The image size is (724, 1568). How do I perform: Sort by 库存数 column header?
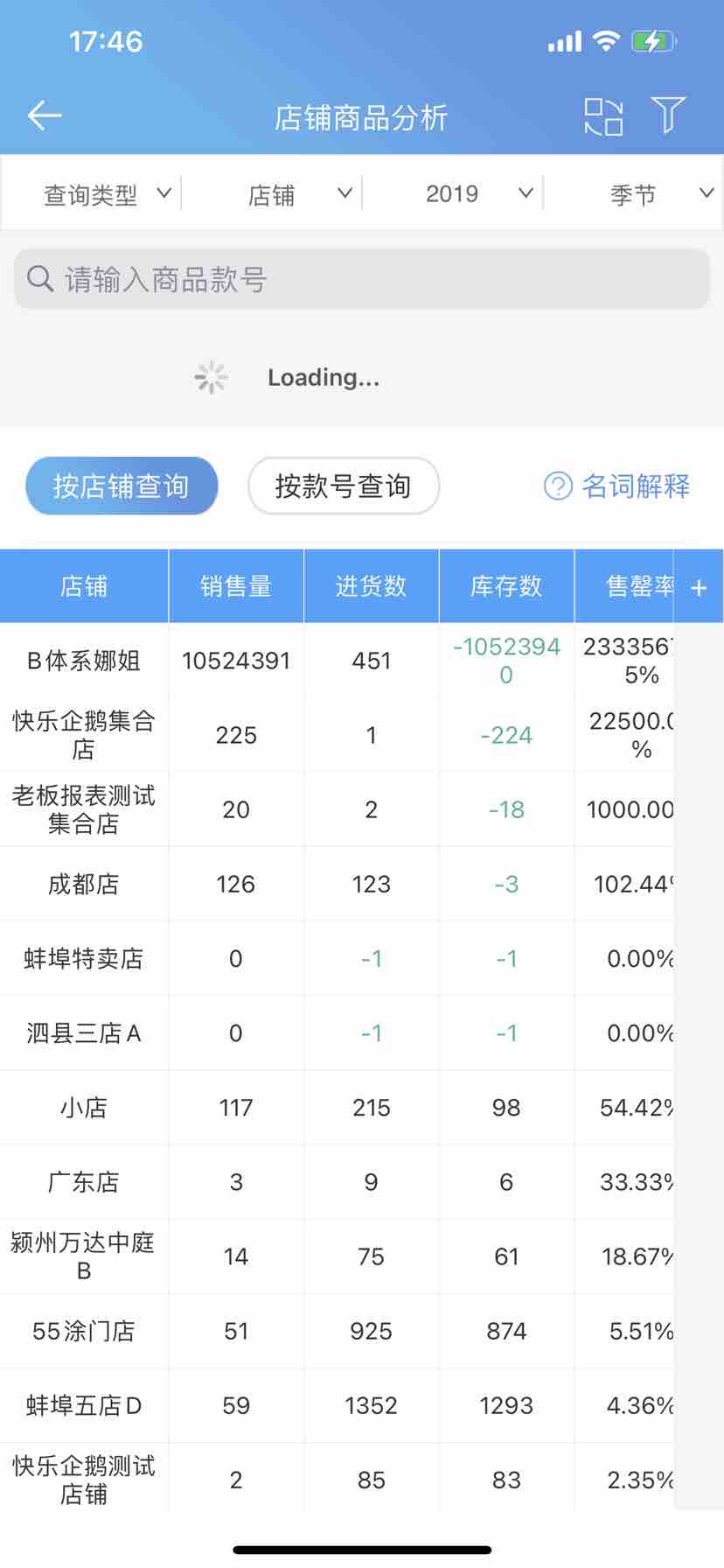pyautogui.click(x=506, y=586)
